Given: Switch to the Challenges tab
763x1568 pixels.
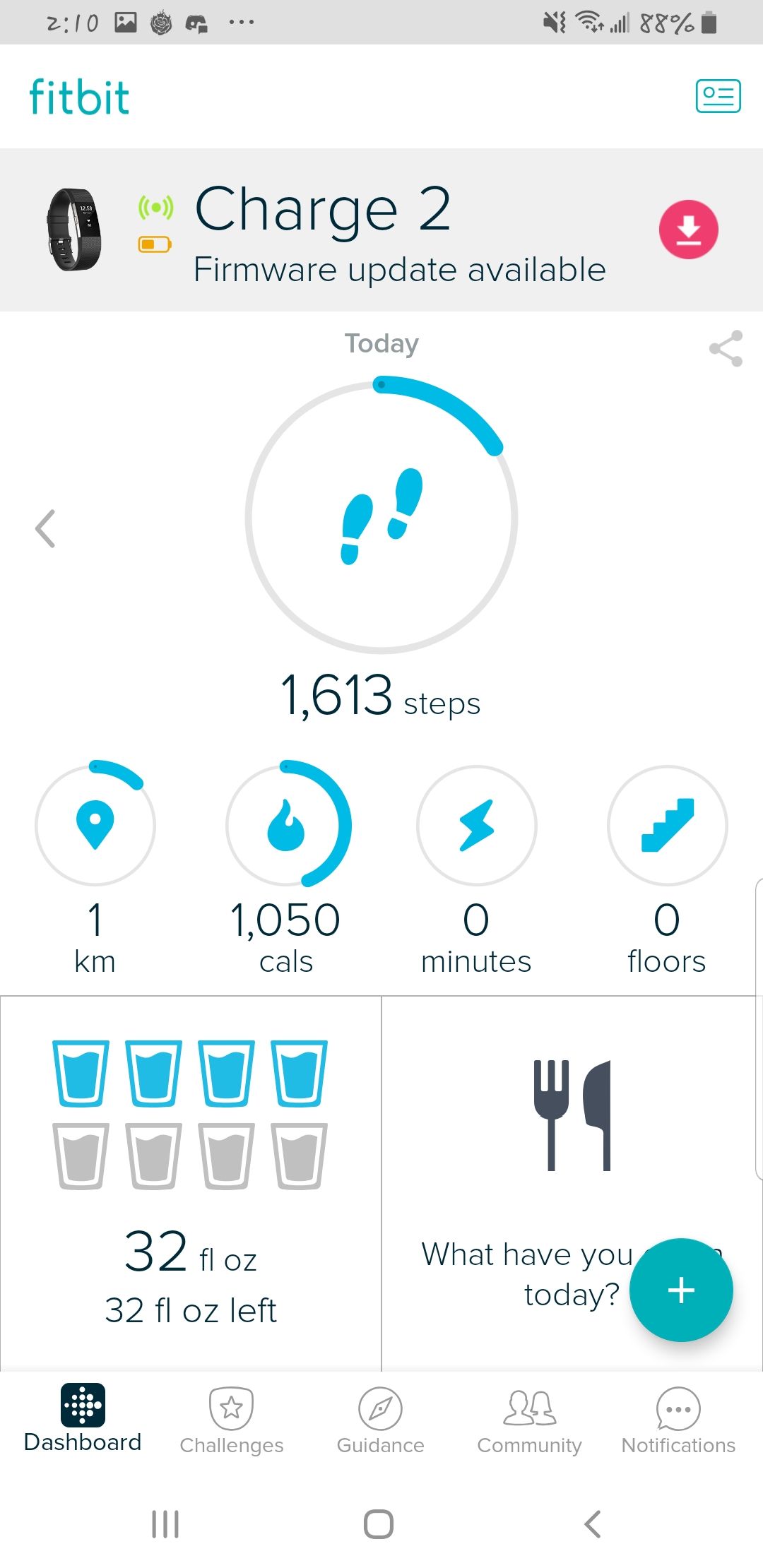Looking at the screenshot, I should pos(232,1420).
